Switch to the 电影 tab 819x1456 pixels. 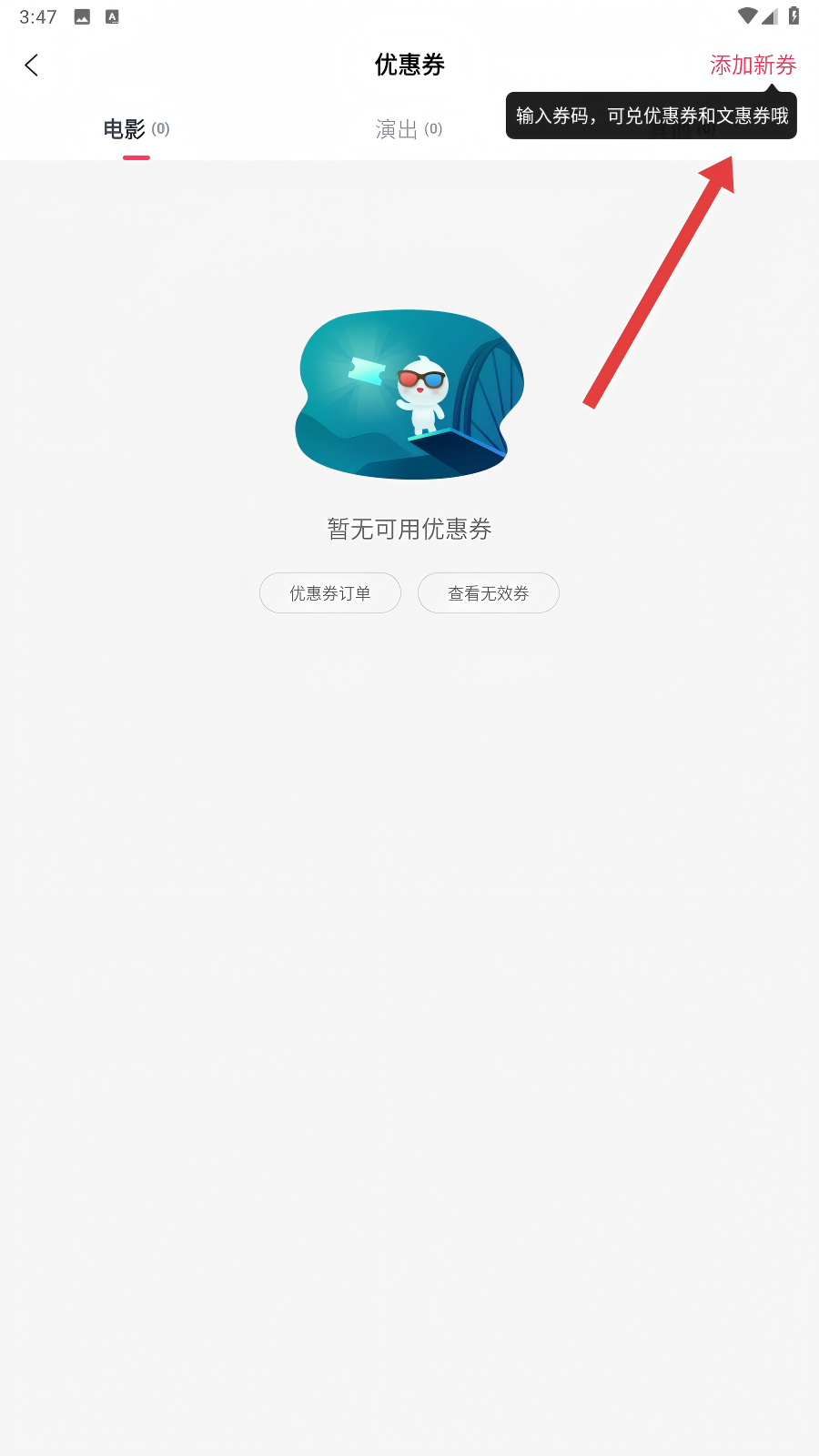(136, 129)
